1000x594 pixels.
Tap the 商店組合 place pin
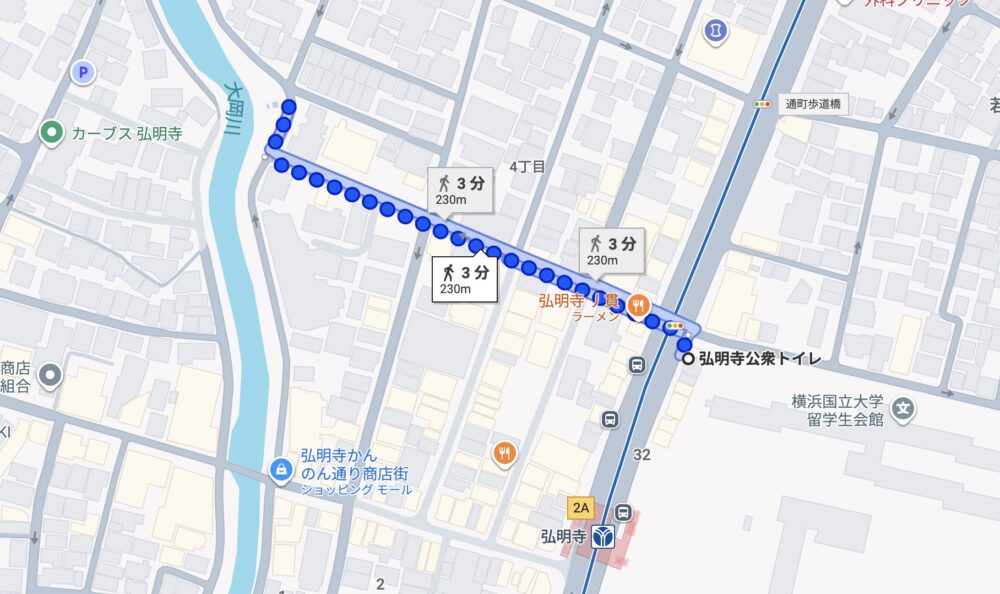(x=51, y=375)
